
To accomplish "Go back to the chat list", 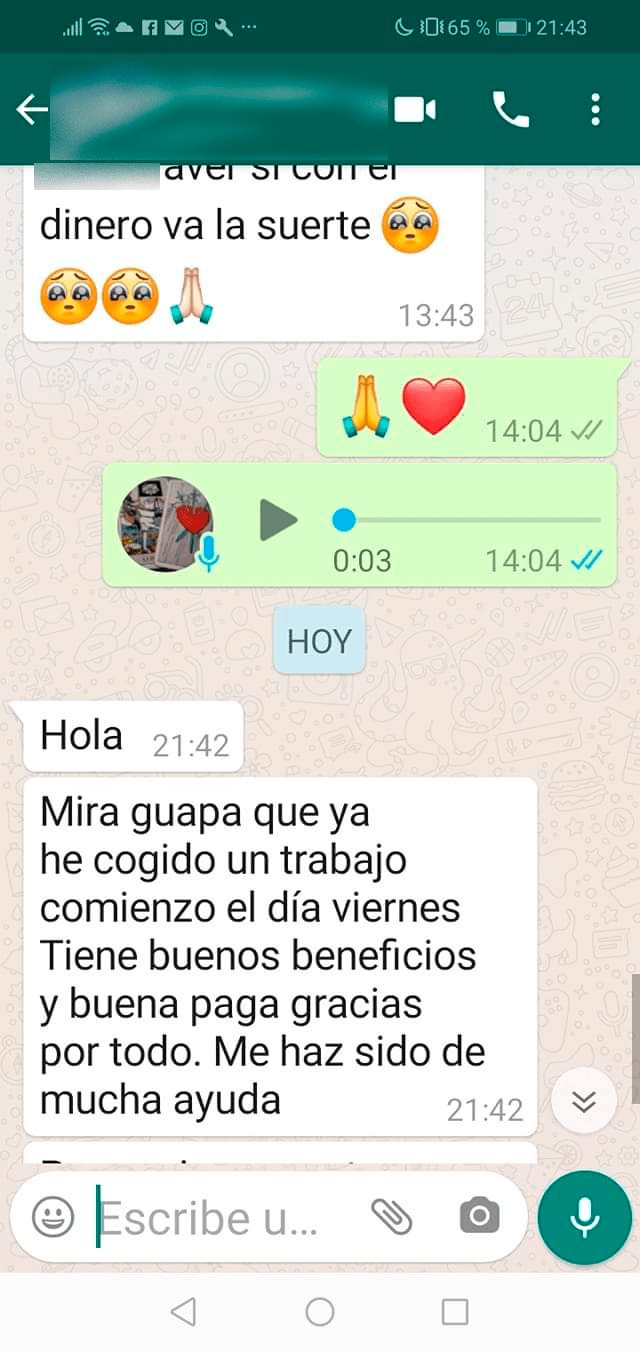I will [32, 110].
